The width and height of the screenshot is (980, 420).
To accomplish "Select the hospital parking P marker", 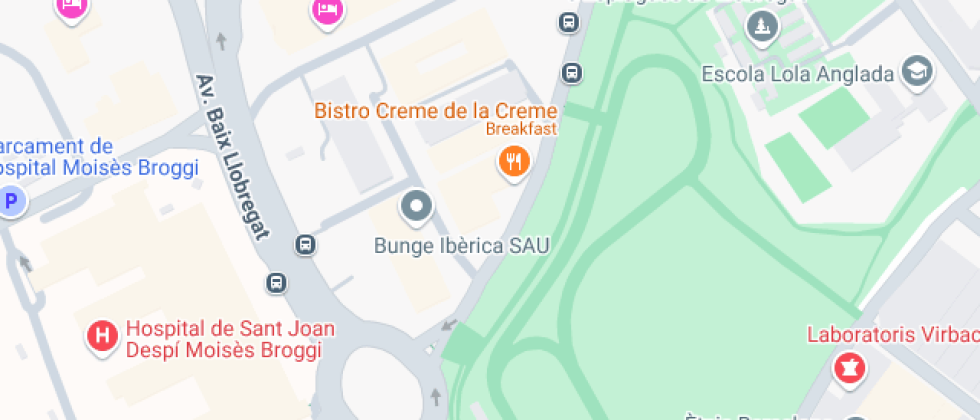I will [x=12, y=202].
